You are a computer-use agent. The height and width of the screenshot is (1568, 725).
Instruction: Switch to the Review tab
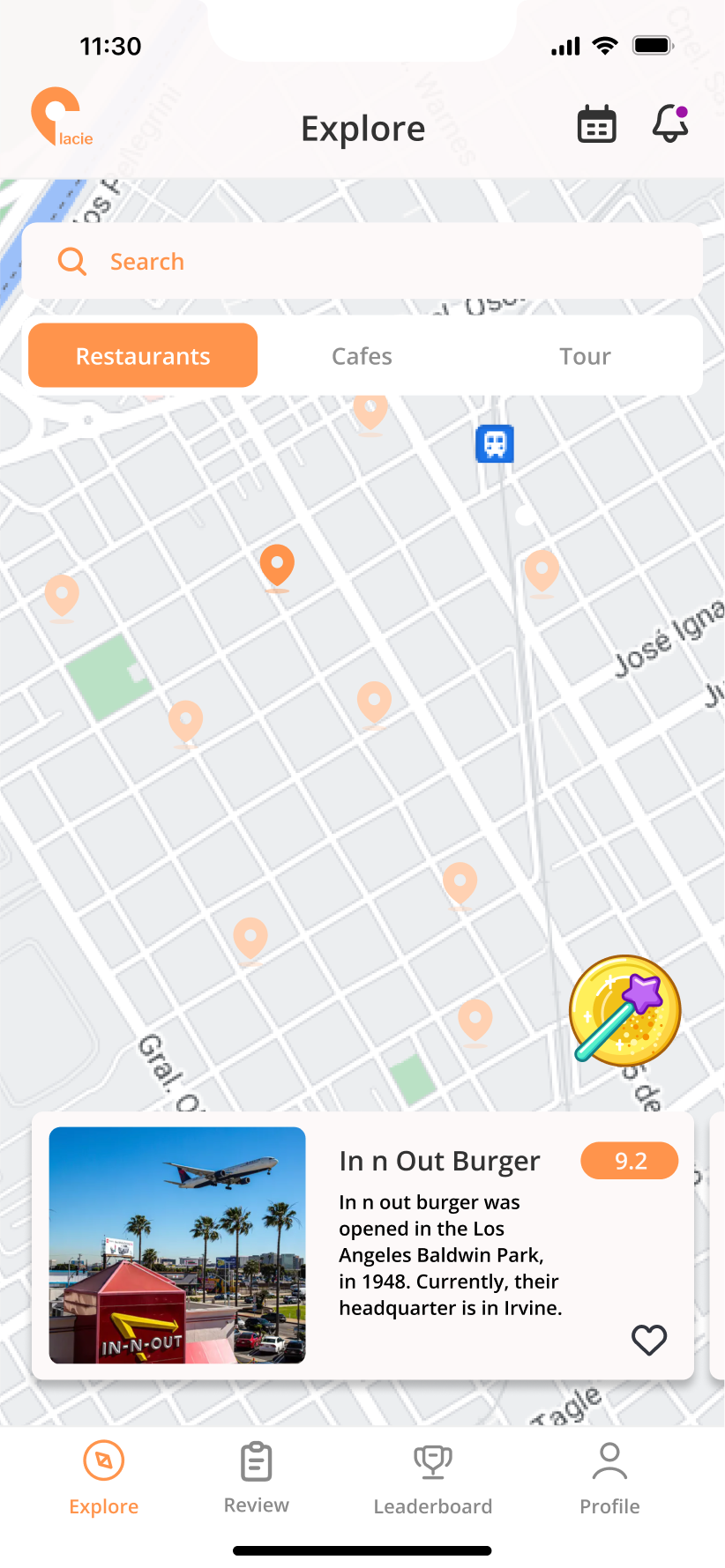click(256, 1478)
